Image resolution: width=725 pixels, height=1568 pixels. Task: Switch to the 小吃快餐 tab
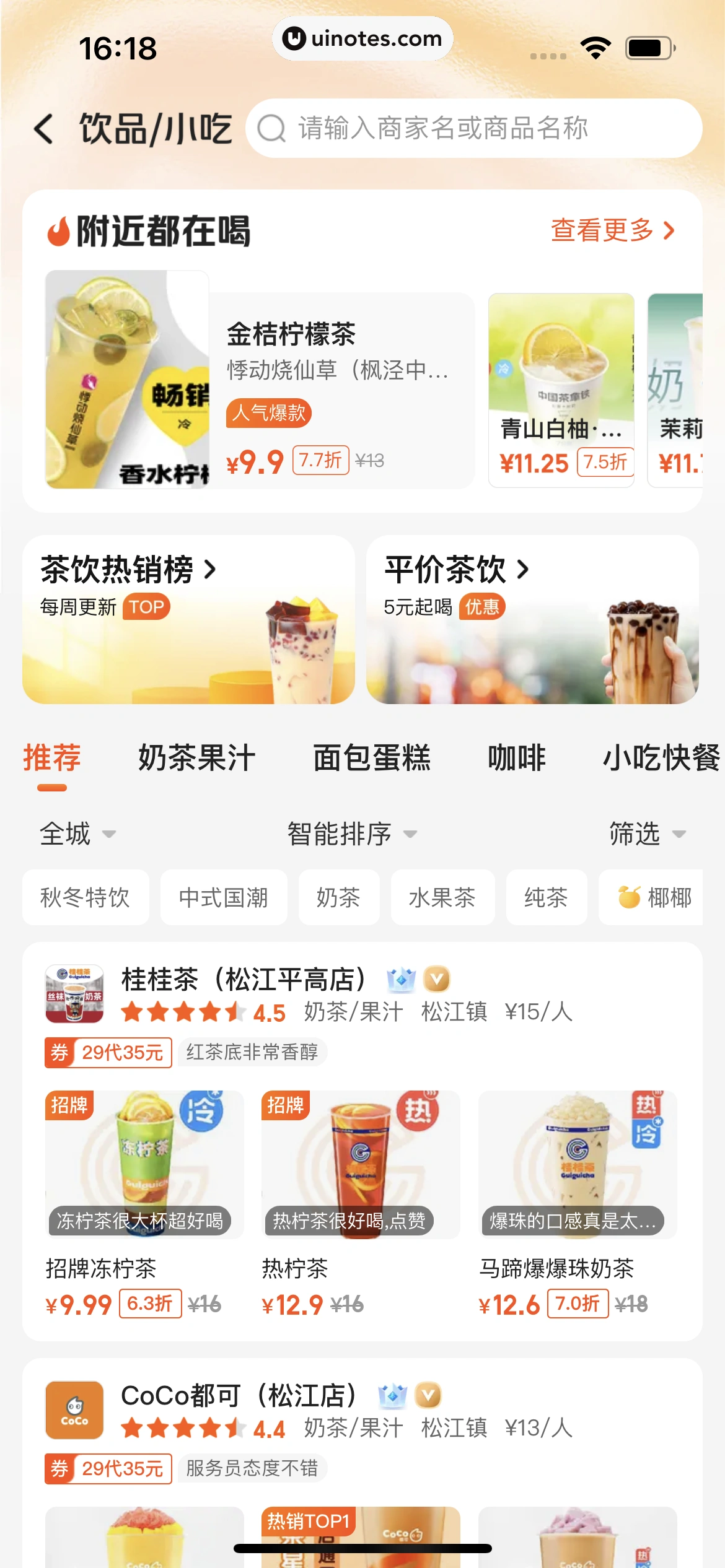(x=661, y=758)
